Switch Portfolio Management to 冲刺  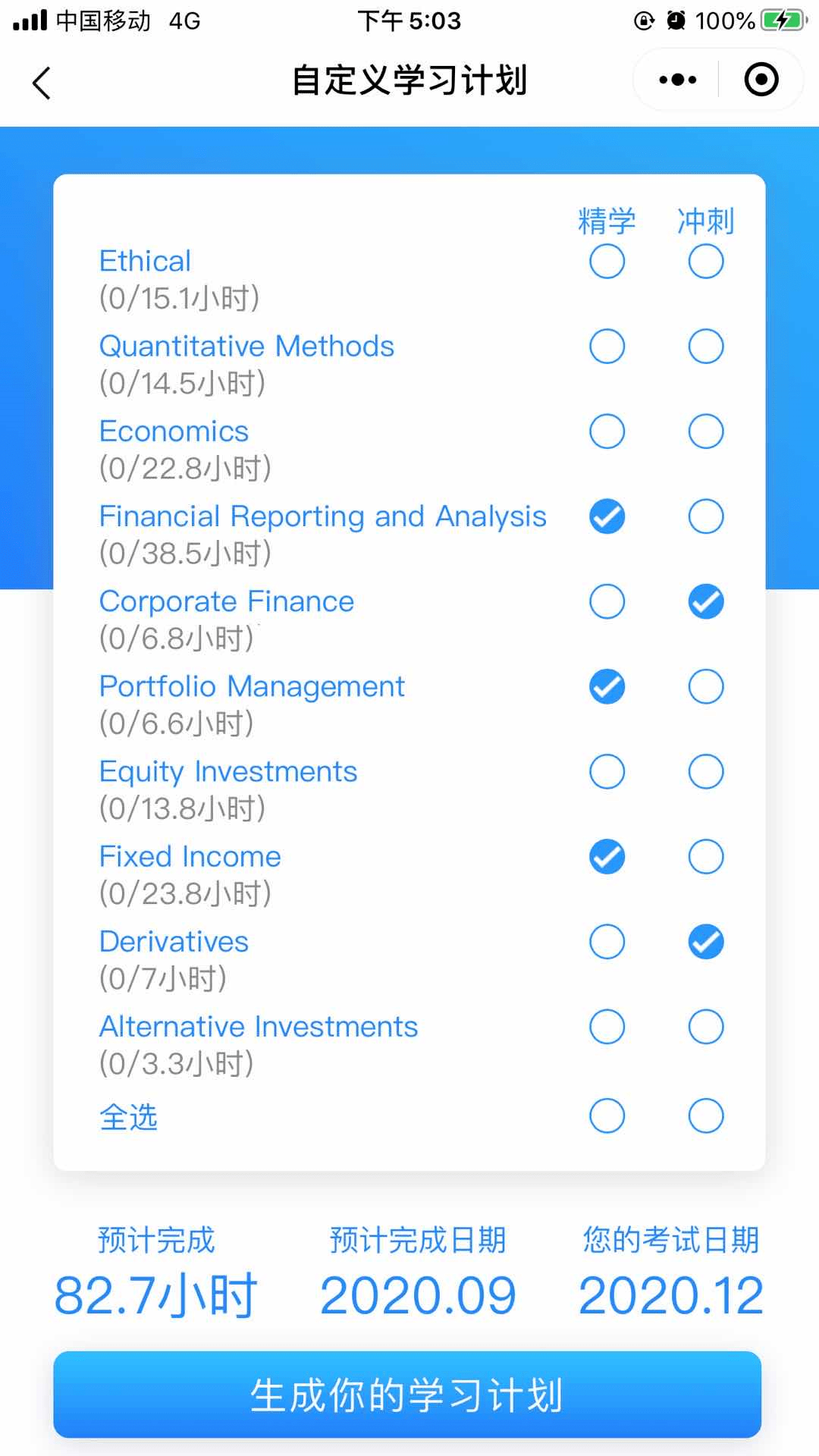705,686
